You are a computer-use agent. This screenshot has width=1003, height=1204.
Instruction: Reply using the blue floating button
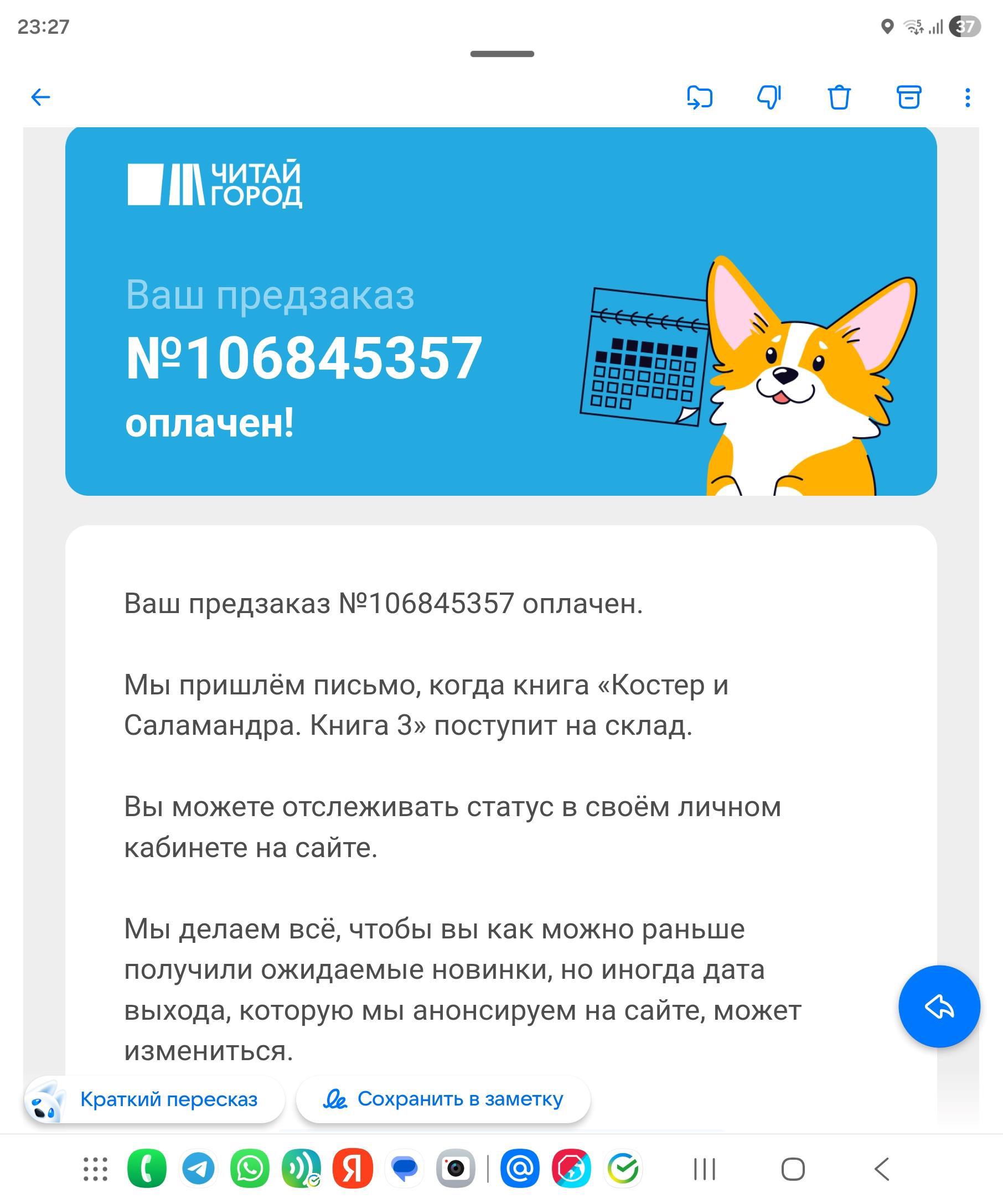(939, 1006)
